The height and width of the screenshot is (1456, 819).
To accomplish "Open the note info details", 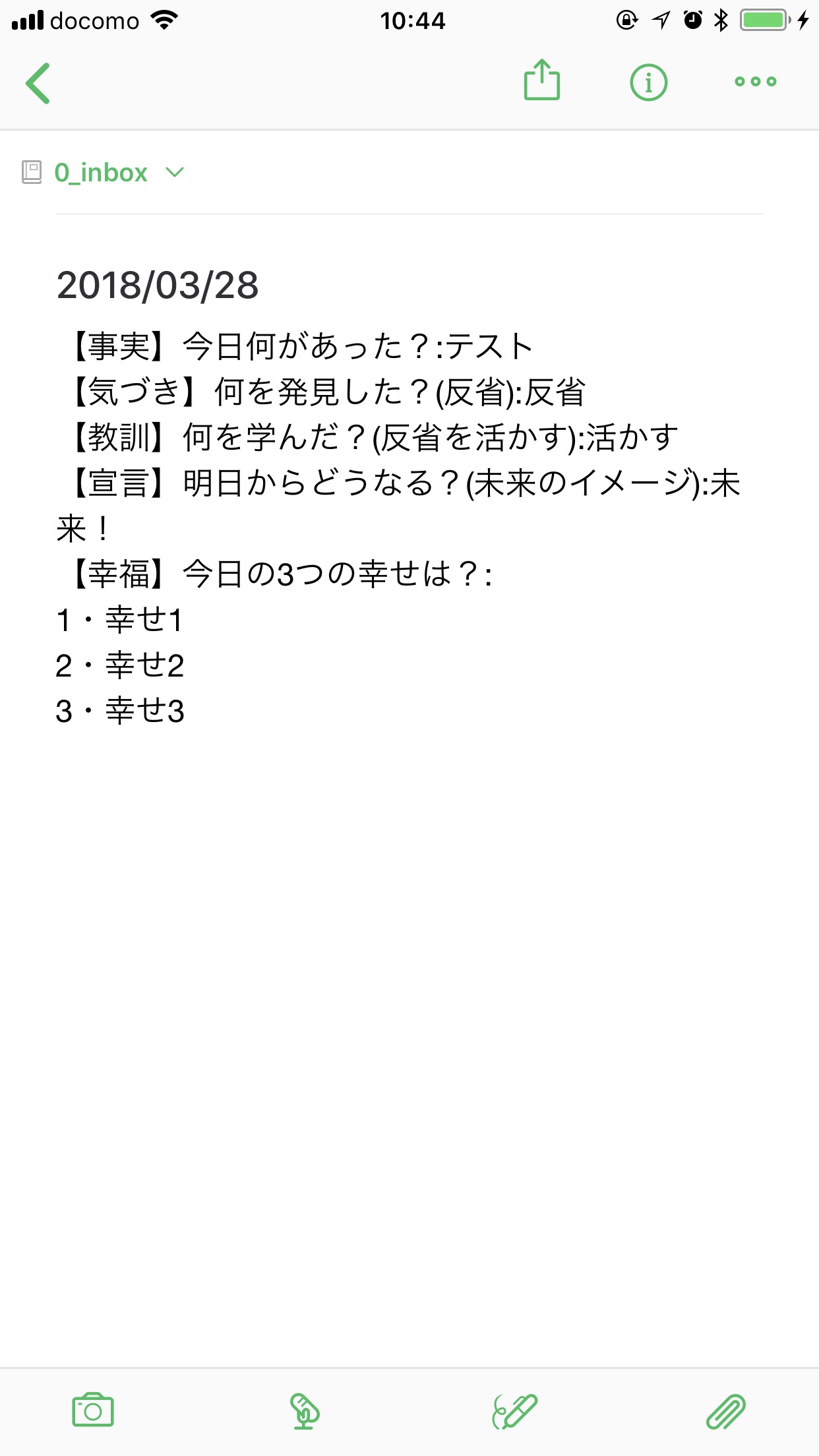I will (649, 82).
